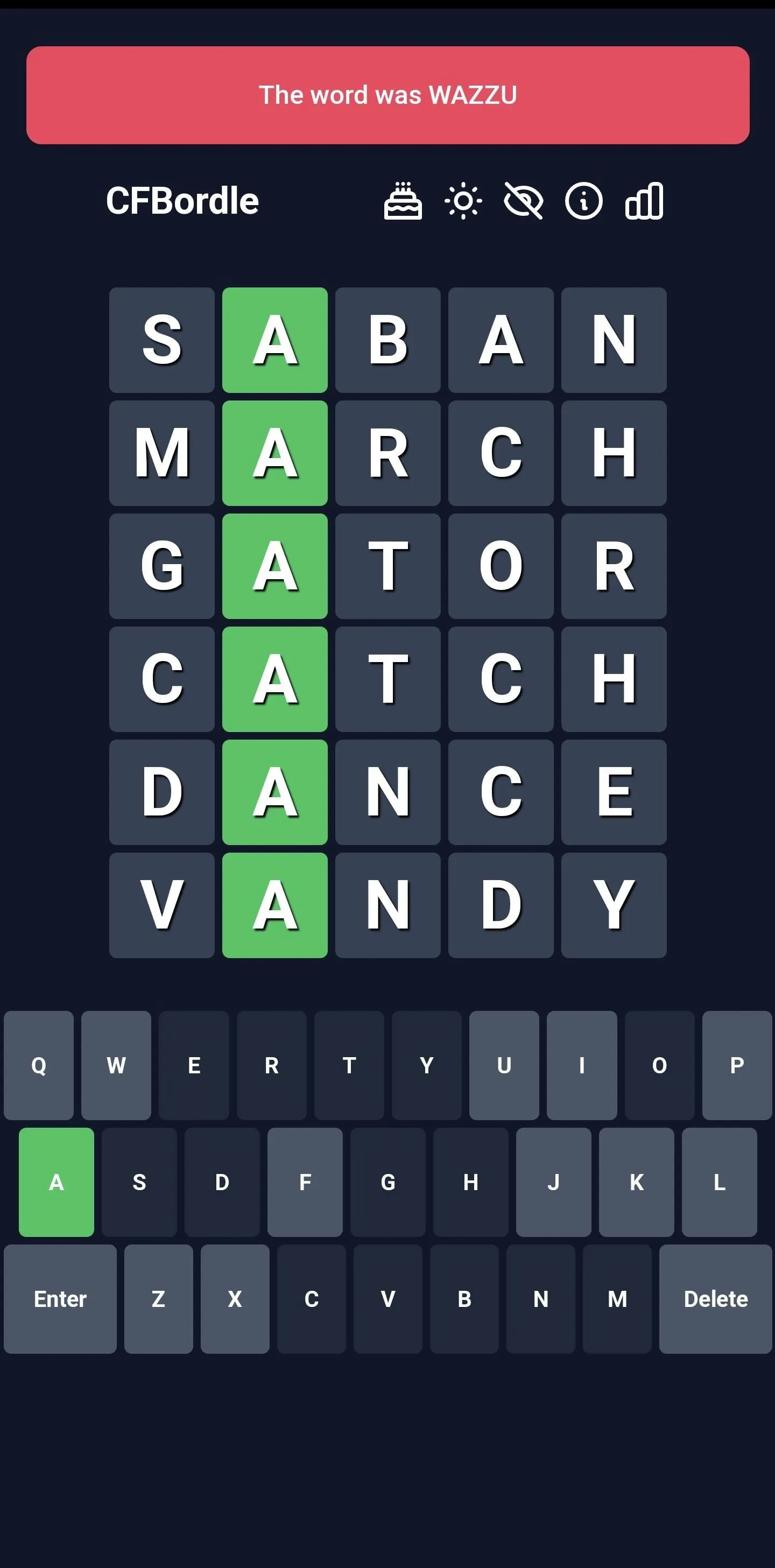Tap the X key
Screen dimensions: 775x1568
235,1299
